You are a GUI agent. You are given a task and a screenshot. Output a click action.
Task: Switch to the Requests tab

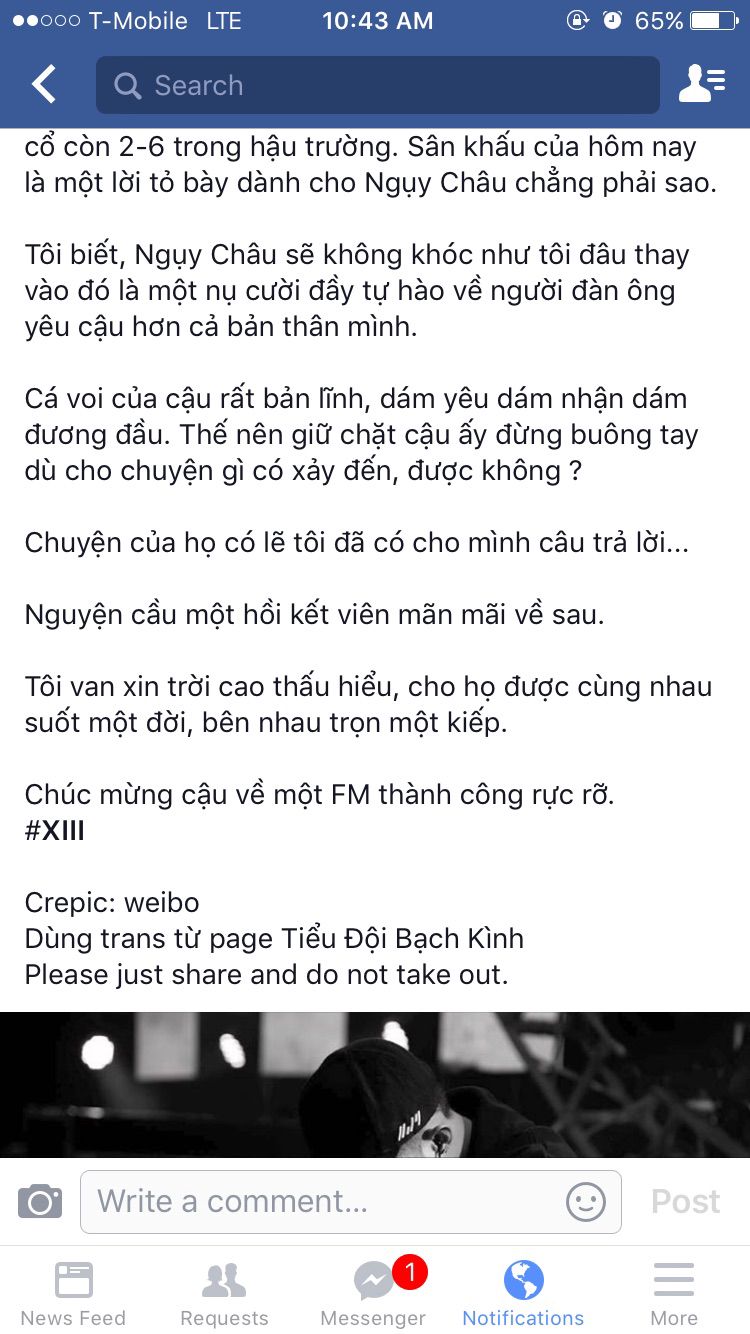tap(224, 1291)
